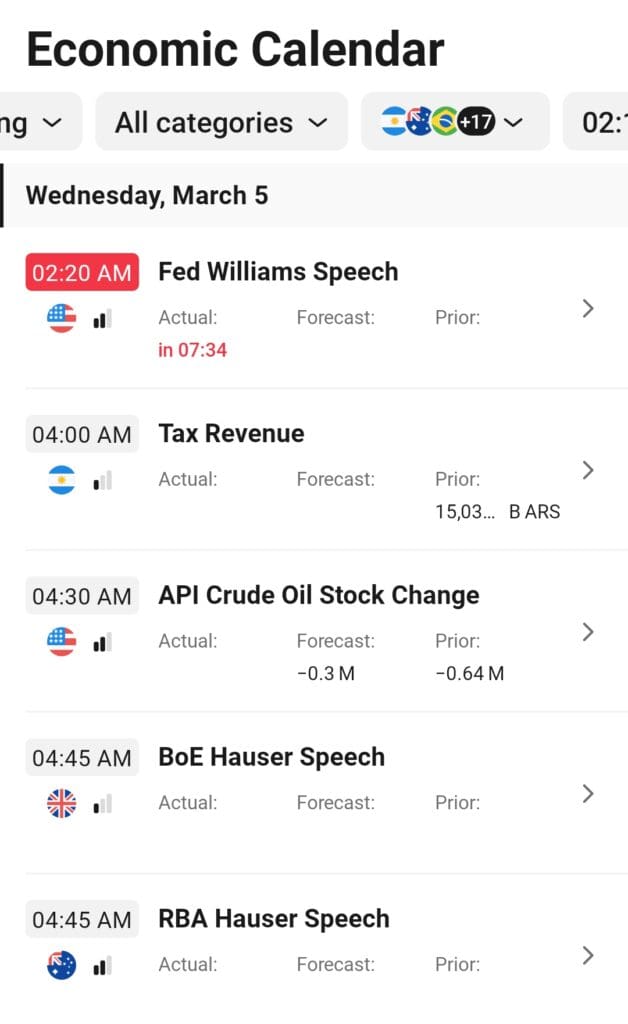This screenshot has height=1024, width=628.
Task: Open the Fed Williams Speech event
Action: click(278, 272)
